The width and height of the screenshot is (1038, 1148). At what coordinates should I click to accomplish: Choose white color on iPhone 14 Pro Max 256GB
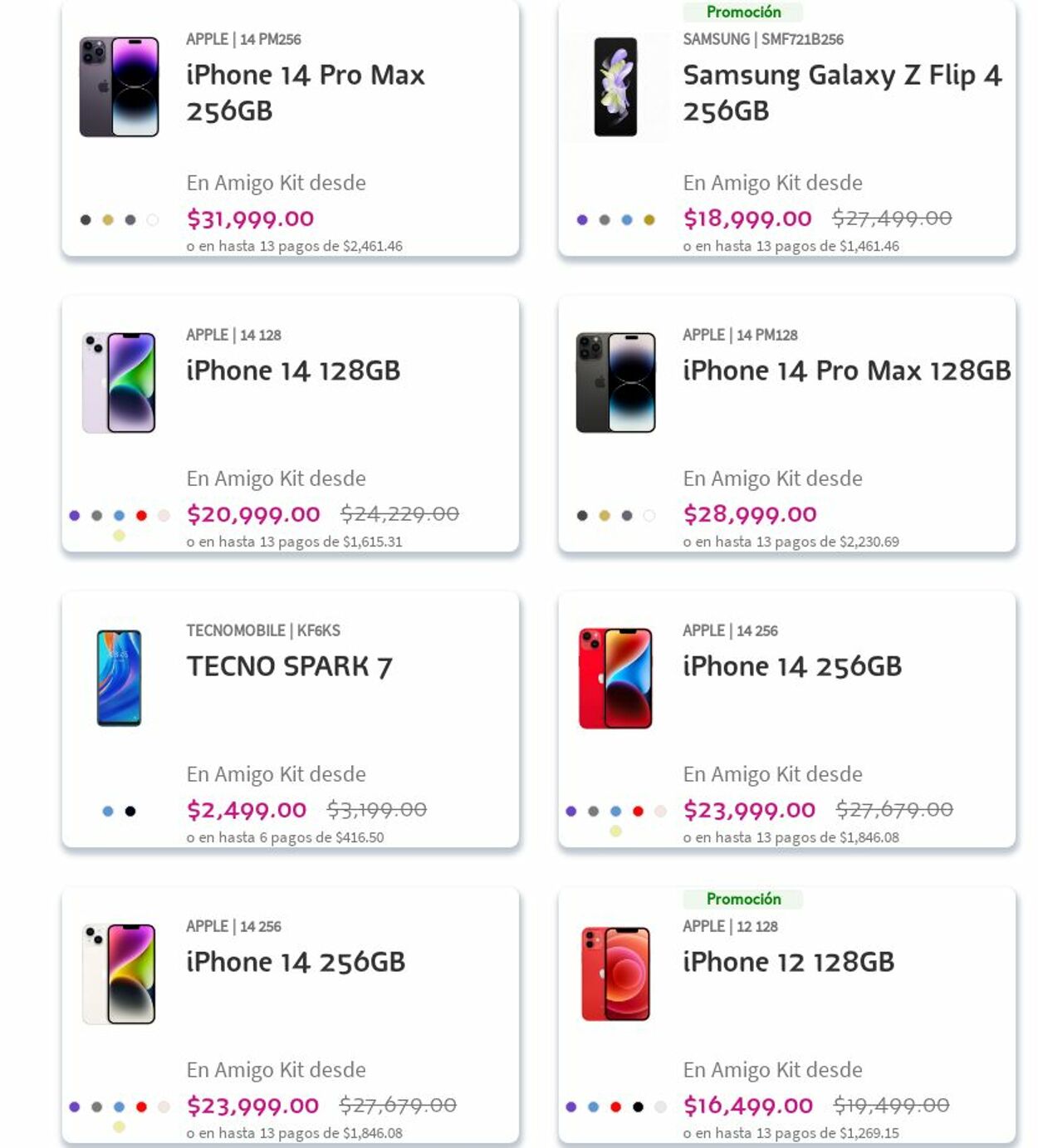[153, 220]
